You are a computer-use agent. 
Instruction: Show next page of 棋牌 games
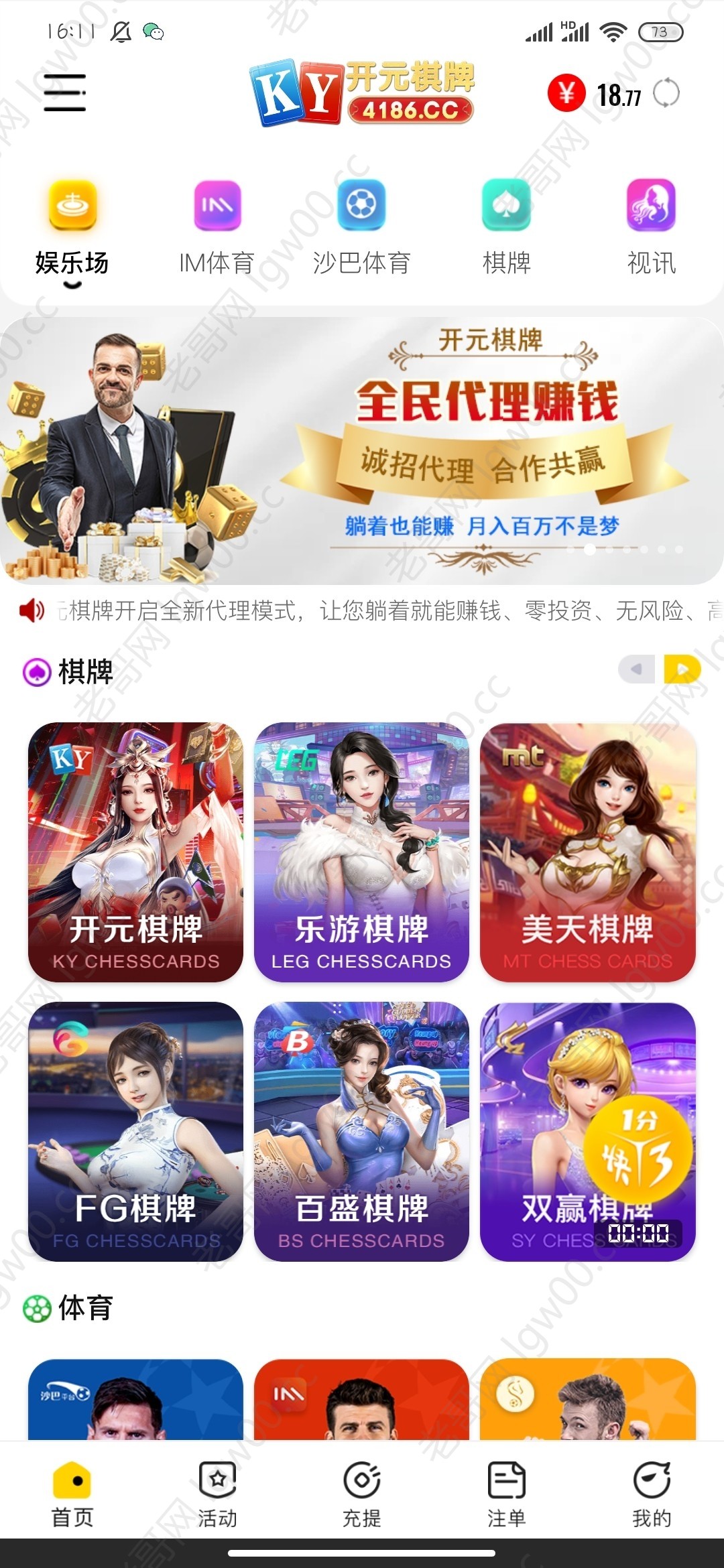click(x=682, y=669)
